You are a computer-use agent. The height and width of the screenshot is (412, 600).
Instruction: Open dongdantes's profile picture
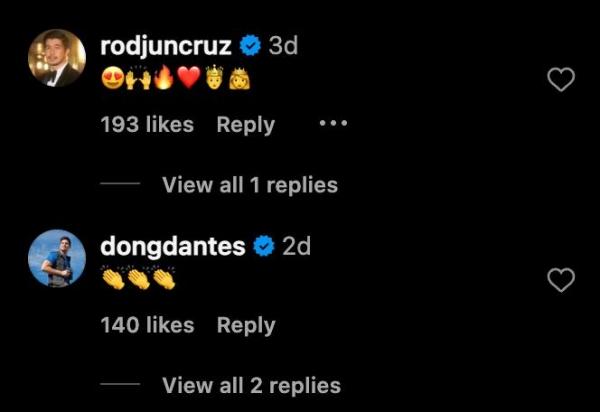coord(56,259)
